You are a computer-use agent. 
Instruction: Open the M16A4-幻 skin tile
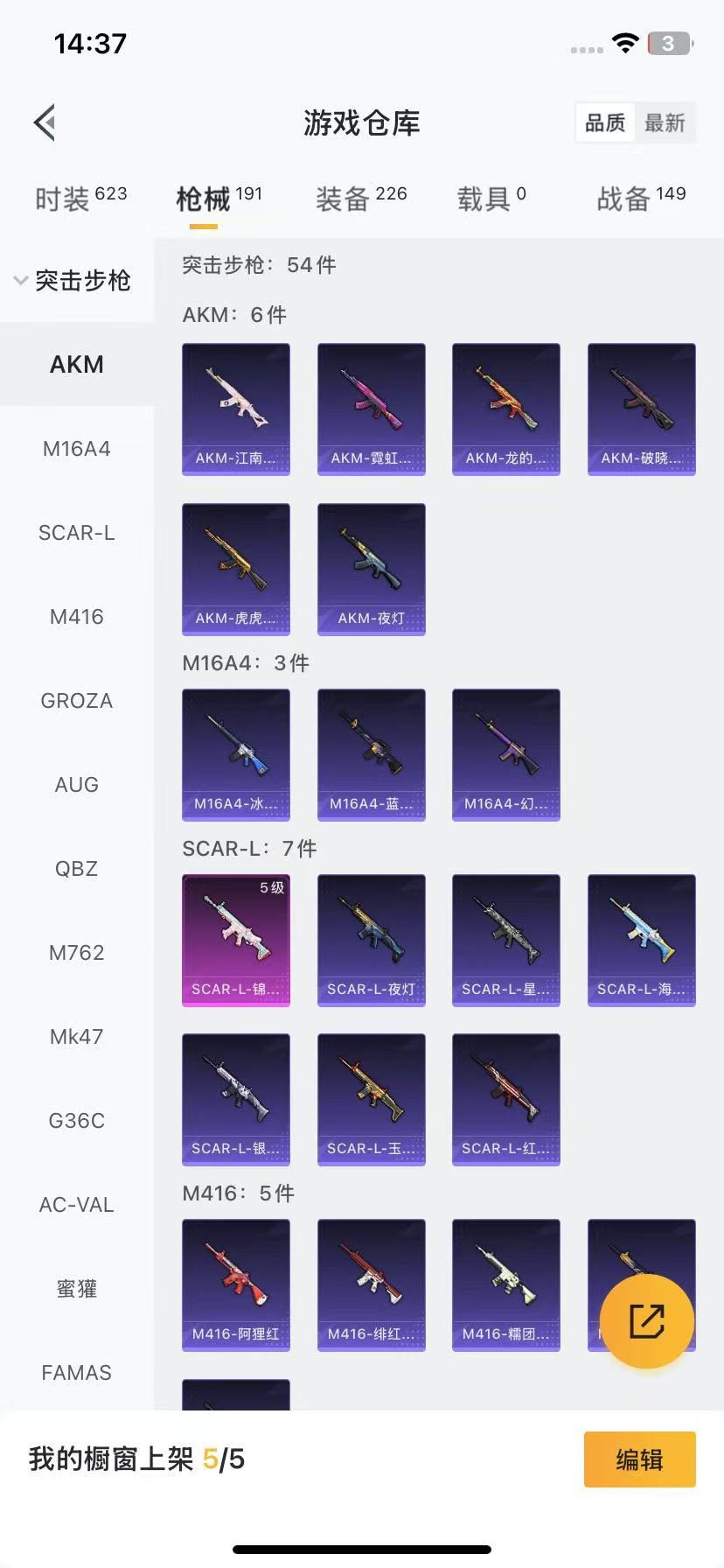[x=506, y=755]
